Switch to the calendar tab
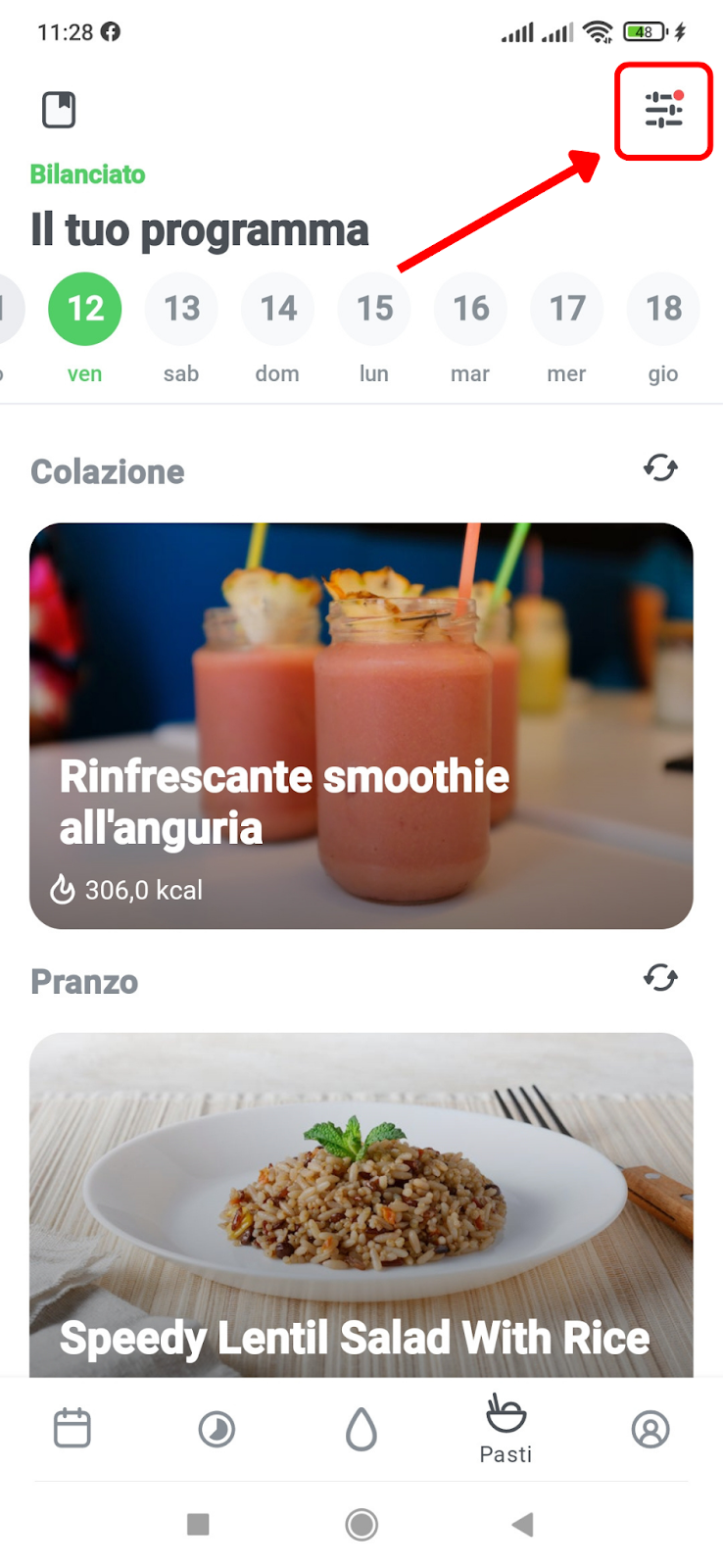Viewport: 723px width, 1568px height. pyautogui.click(x=72, y=1428)
